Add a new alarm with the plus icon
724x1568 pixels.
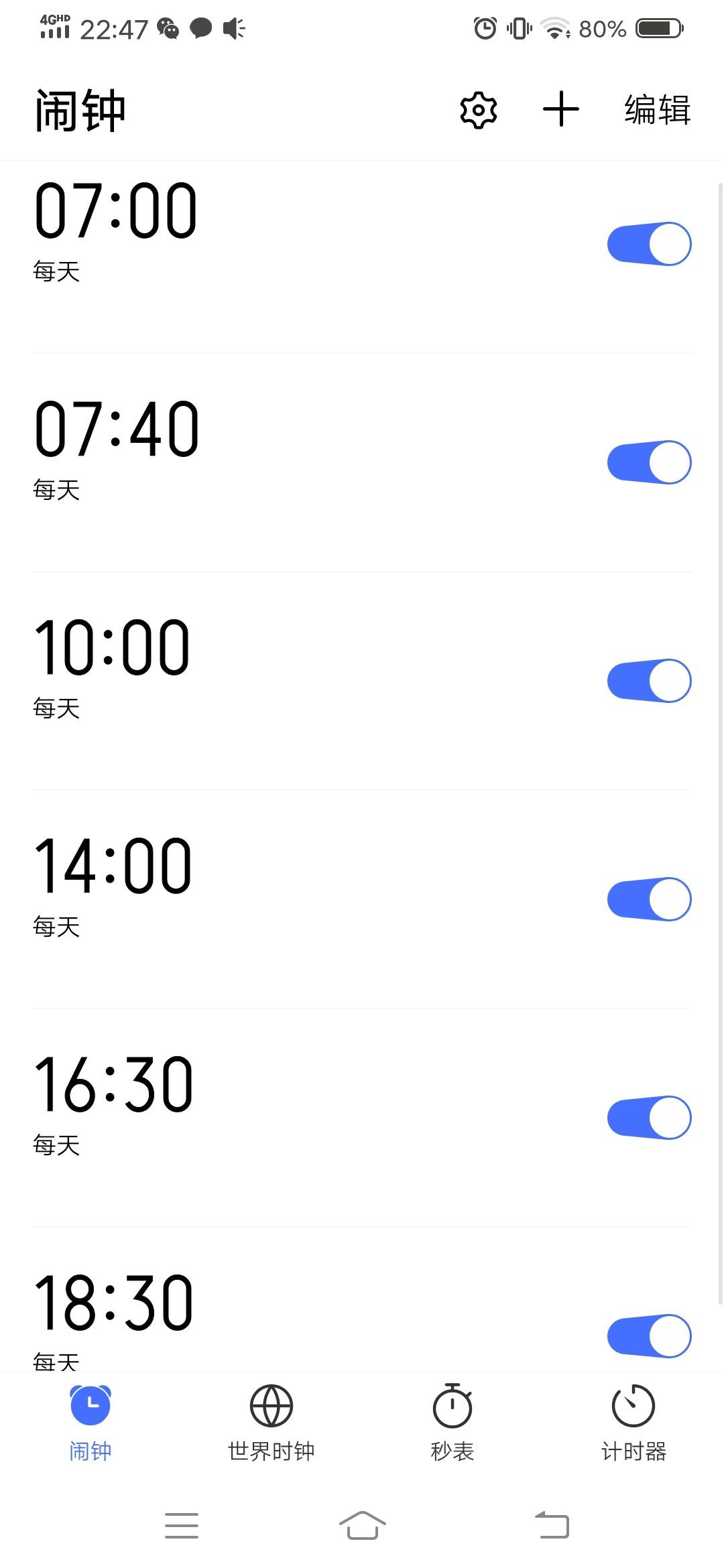[x=561, y=109]
